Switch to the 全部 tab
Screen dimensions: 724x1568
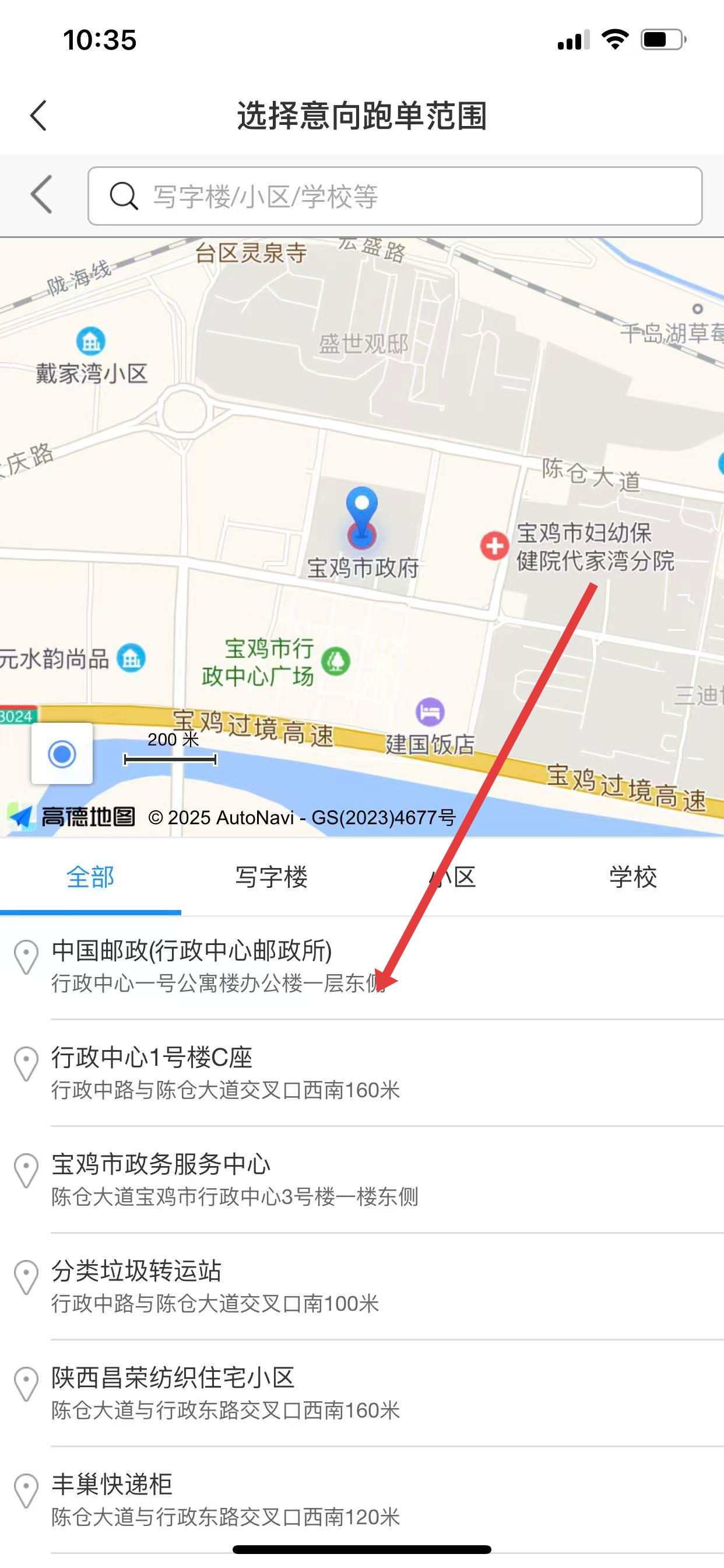coord(90,877)
